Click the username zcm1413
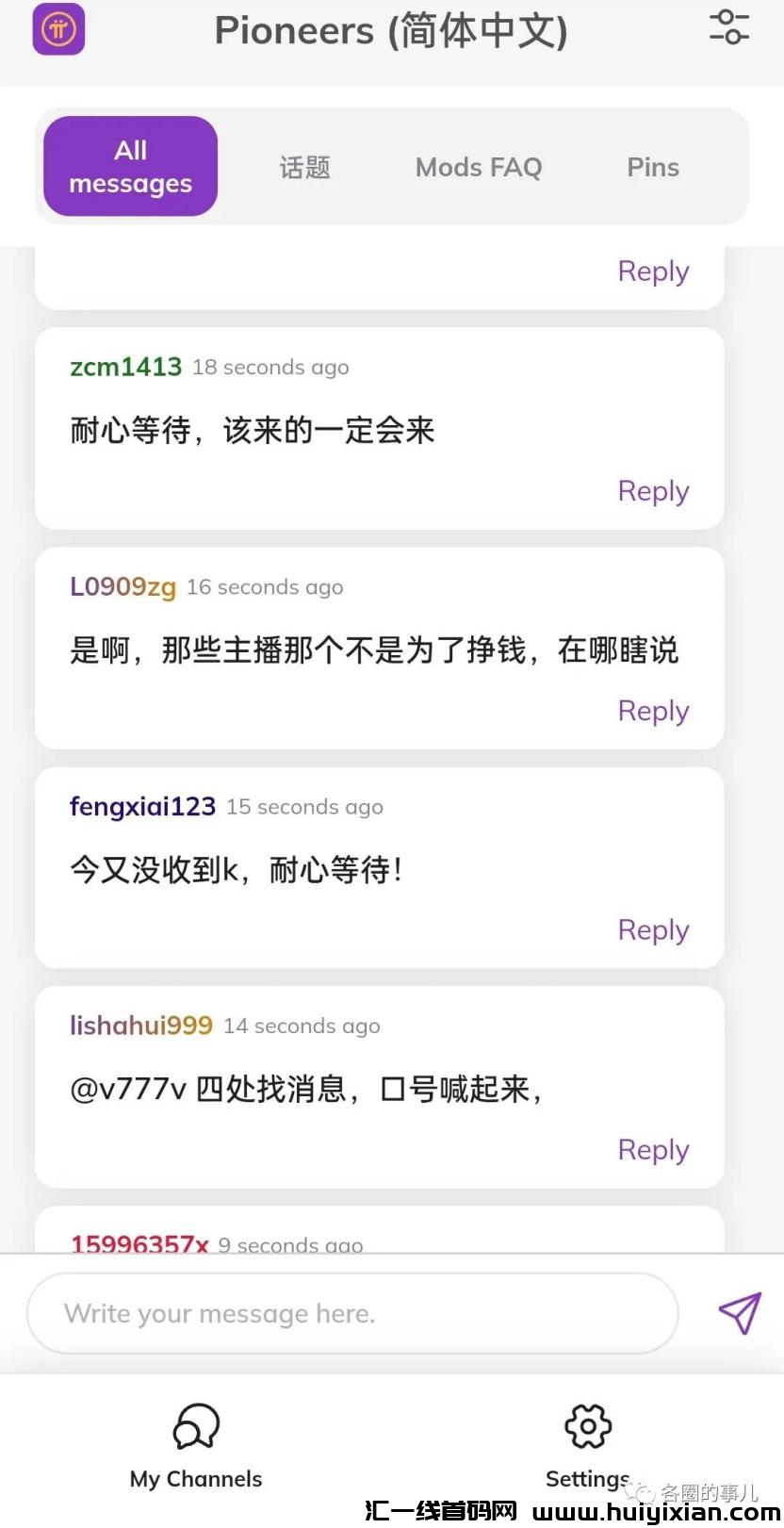Viewport: 784px width, 1528px height. pos(125,367)
